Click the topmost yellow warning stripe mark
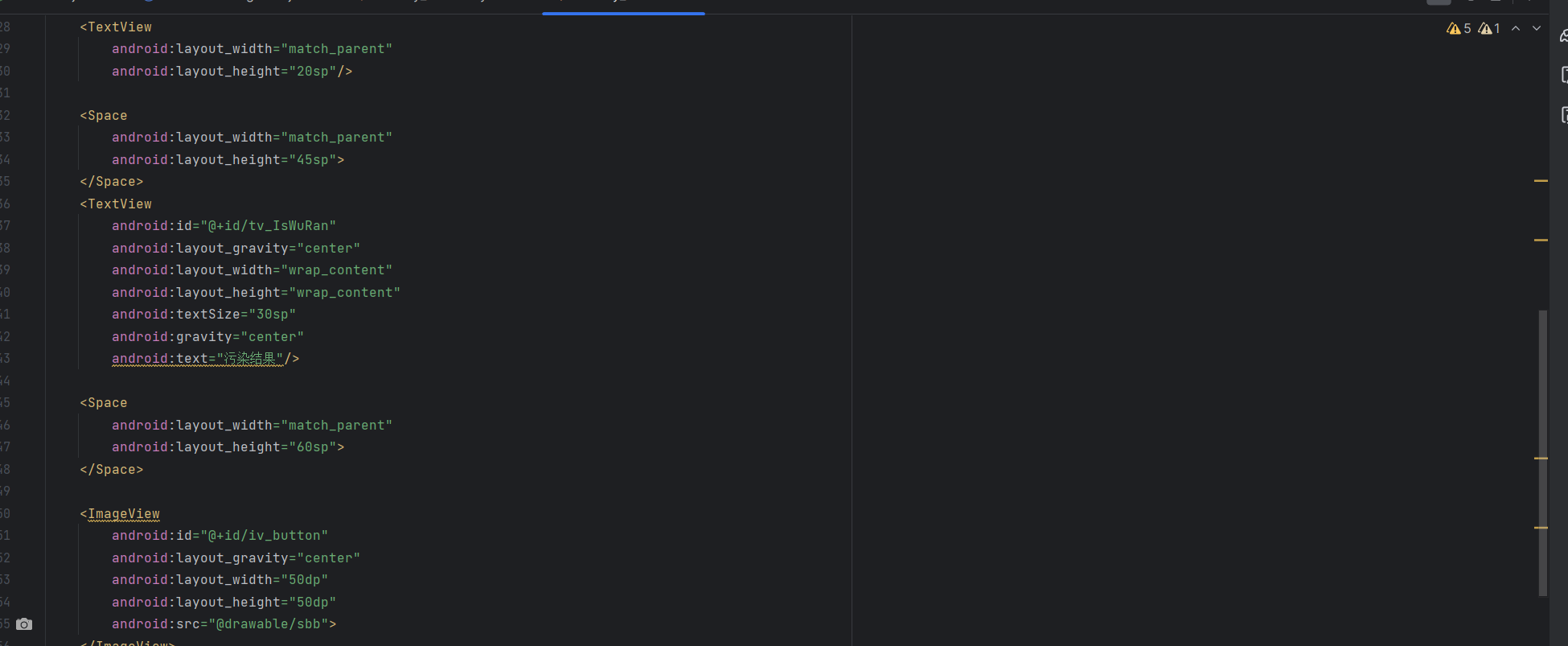The height and width of the screenshot is (646, 1568). [x=1541, y=181]
